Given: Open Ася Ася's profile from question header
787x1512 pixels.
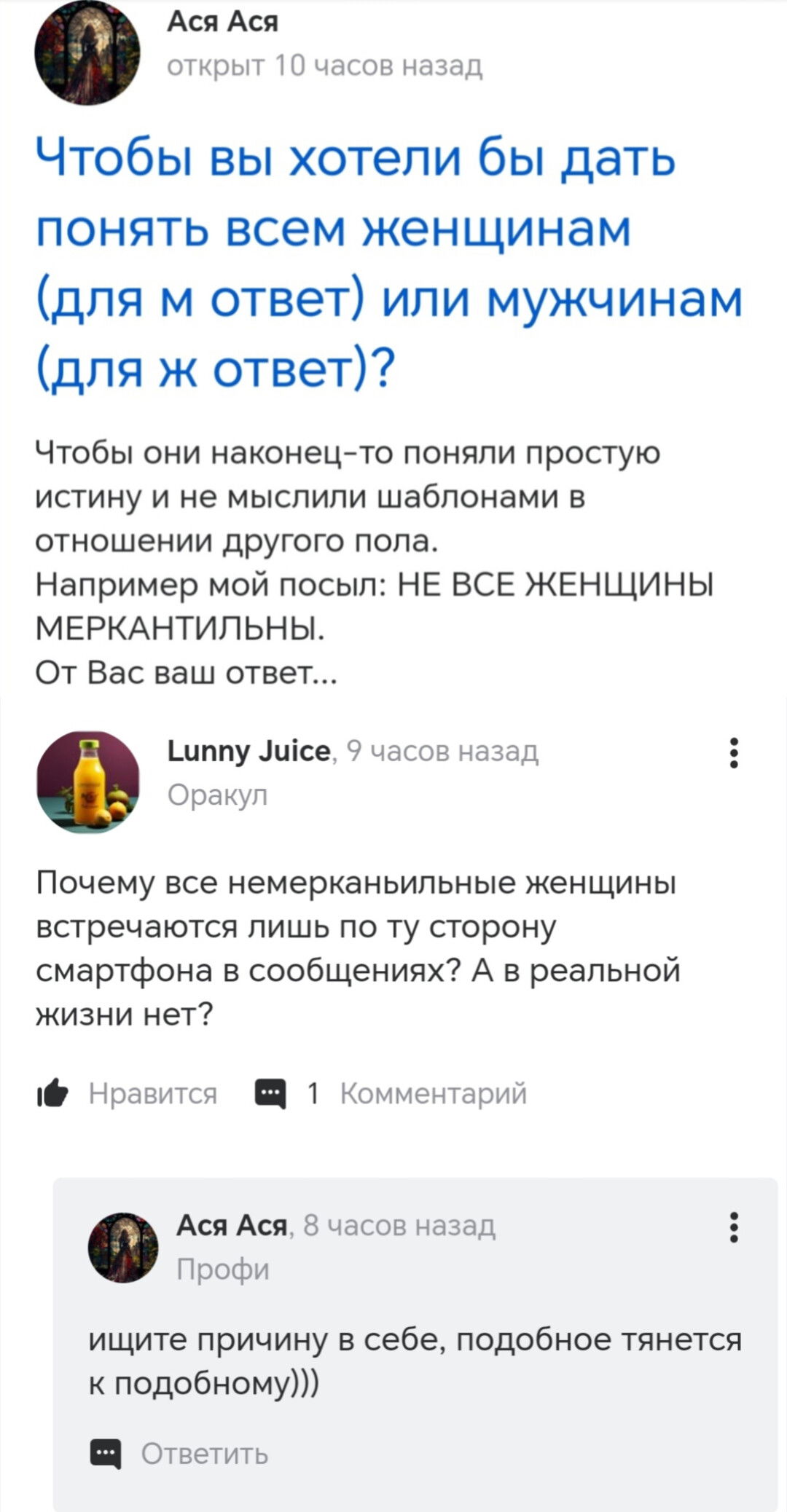Looking at the screenshot, I should pyautogui.click(x=222, y=23).
